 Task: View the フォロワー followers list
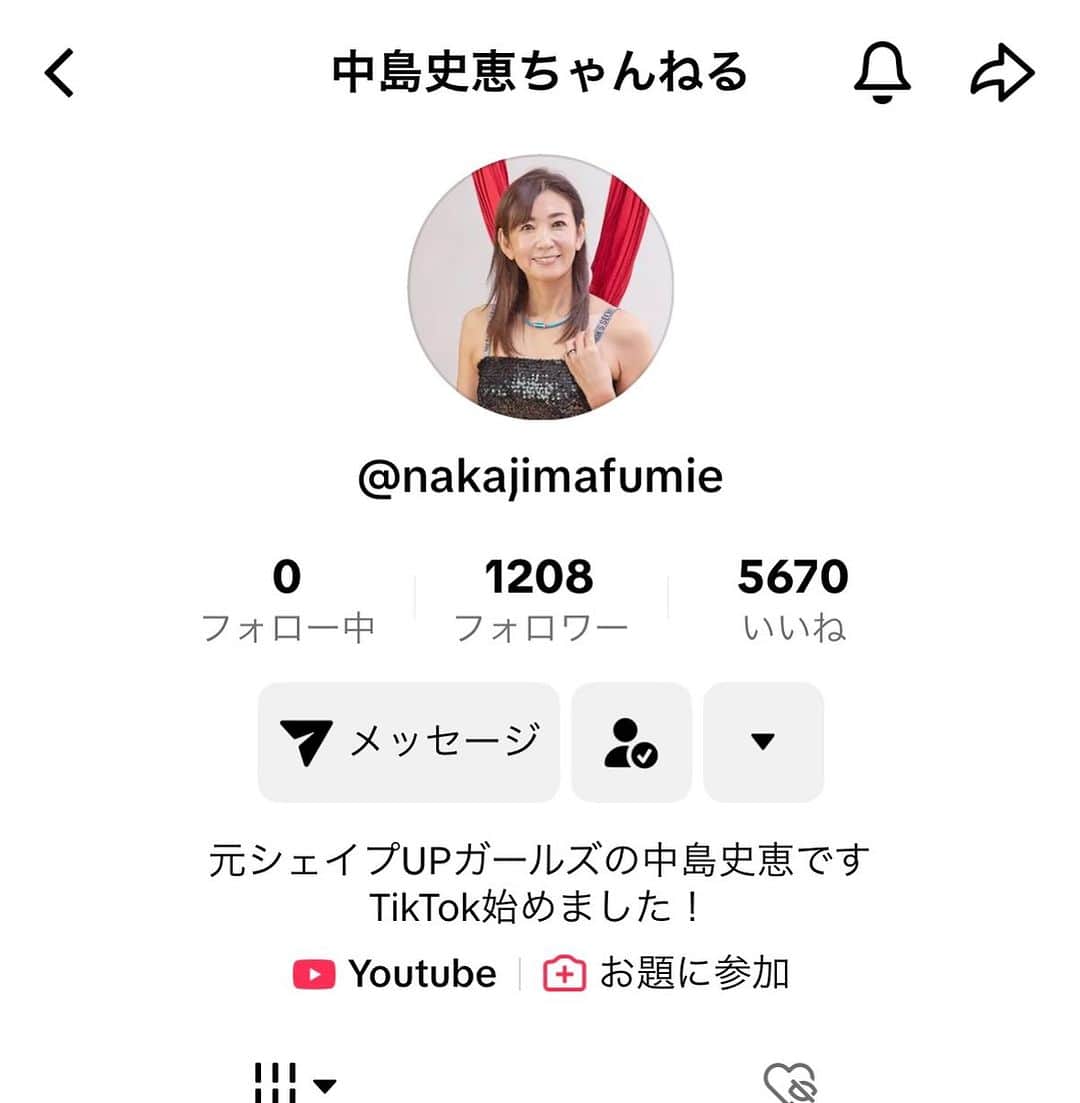click(x=540, y=600)
